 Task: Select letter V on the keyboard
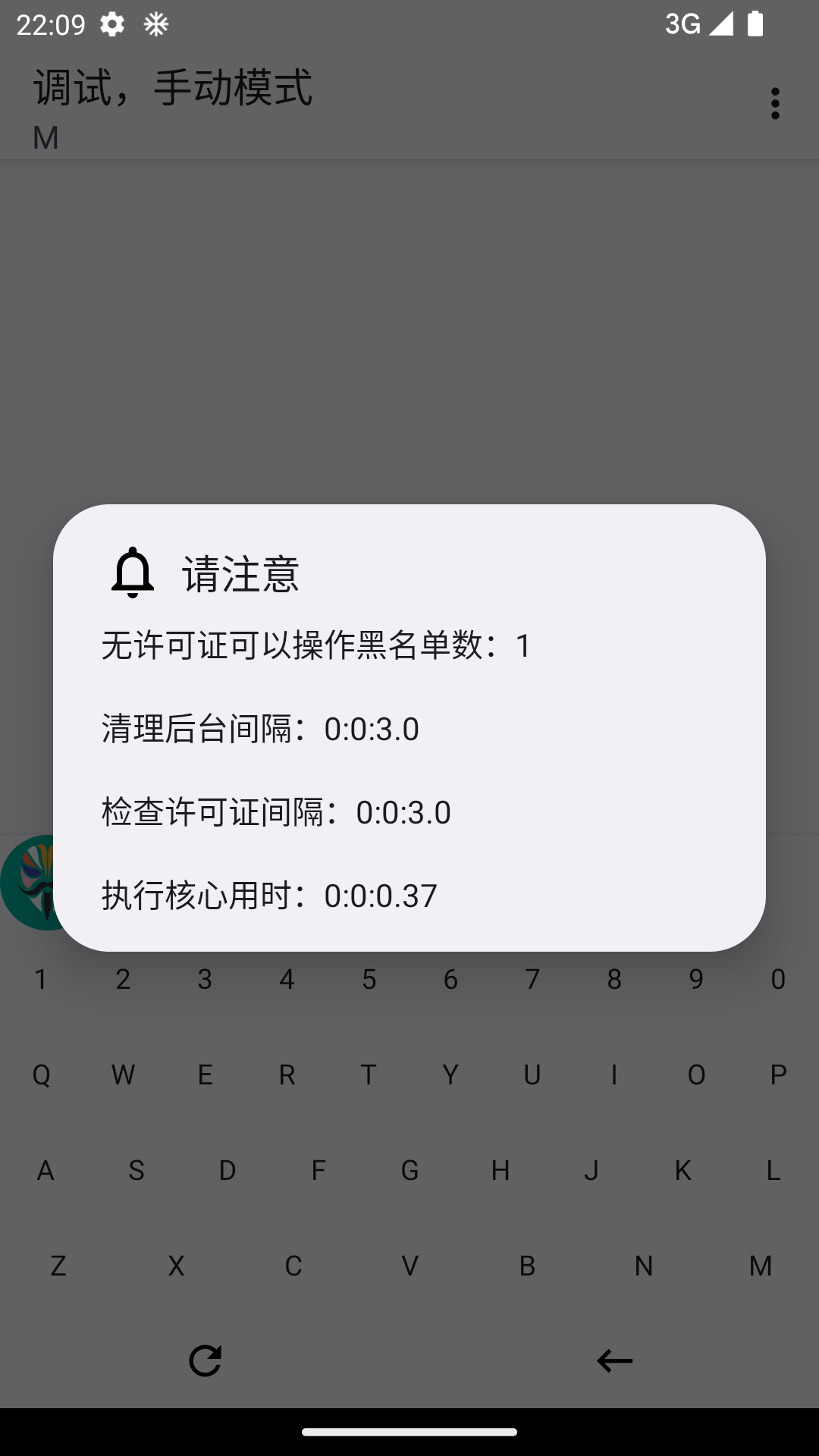point(409,1265)
